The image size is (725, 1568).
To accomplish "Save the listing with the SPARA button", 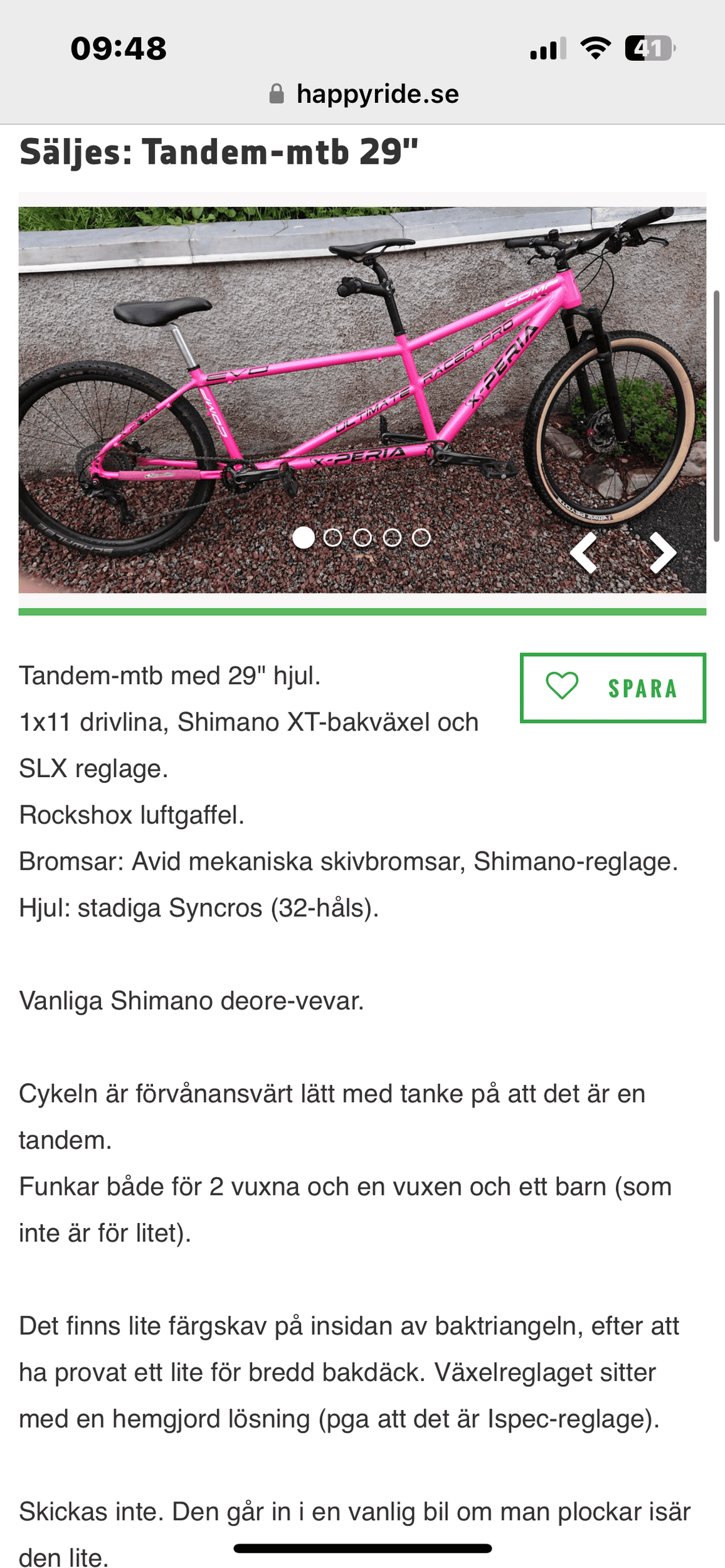I will [613, 688].
